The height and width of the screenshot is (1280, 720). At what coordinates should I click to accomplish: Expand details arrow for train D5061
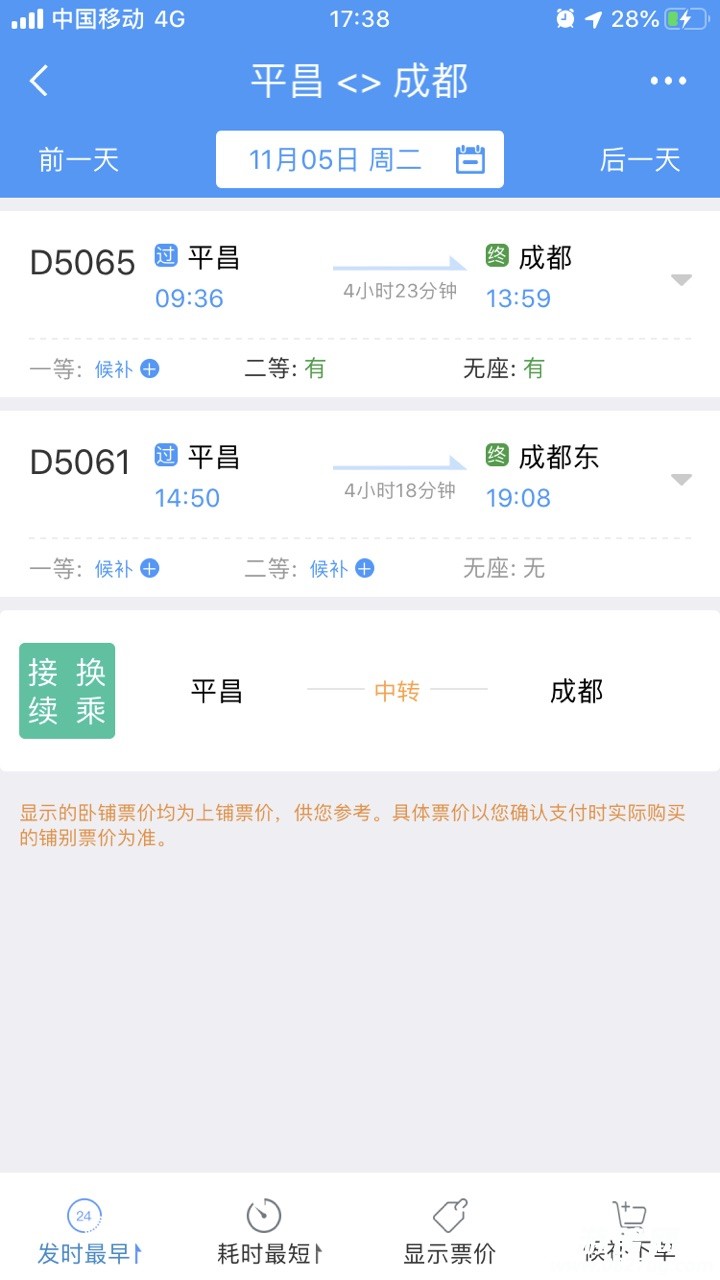click(x=681, y=480)
